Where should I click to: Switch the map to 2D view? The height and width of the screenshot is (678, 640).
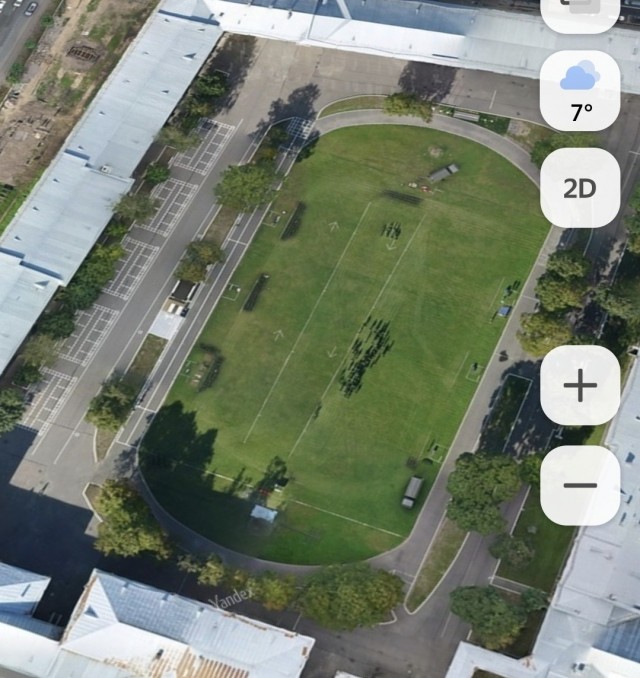580,188
